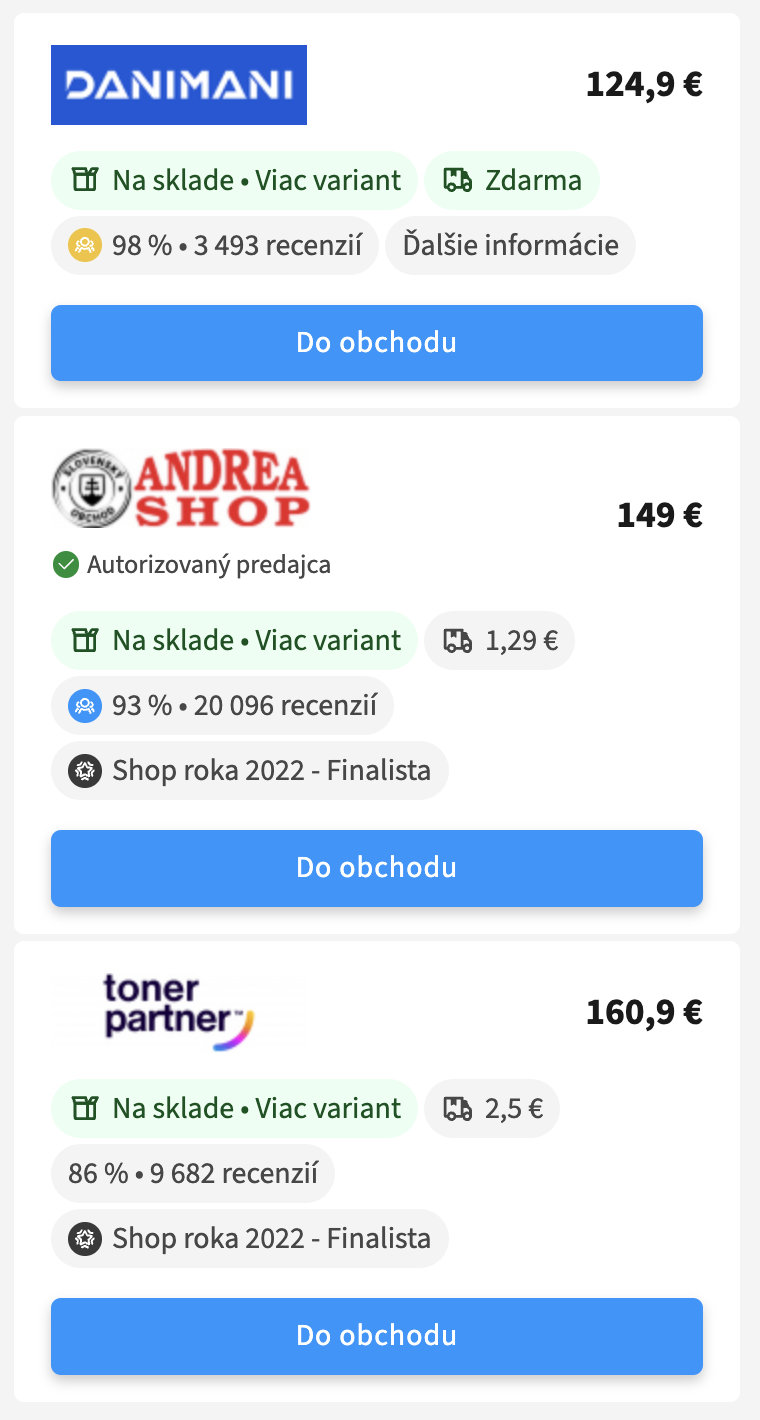Open Toner Partner's Shop roka 2022 badge
The height and width of the screenshot is (1420, 760).
250,1239
